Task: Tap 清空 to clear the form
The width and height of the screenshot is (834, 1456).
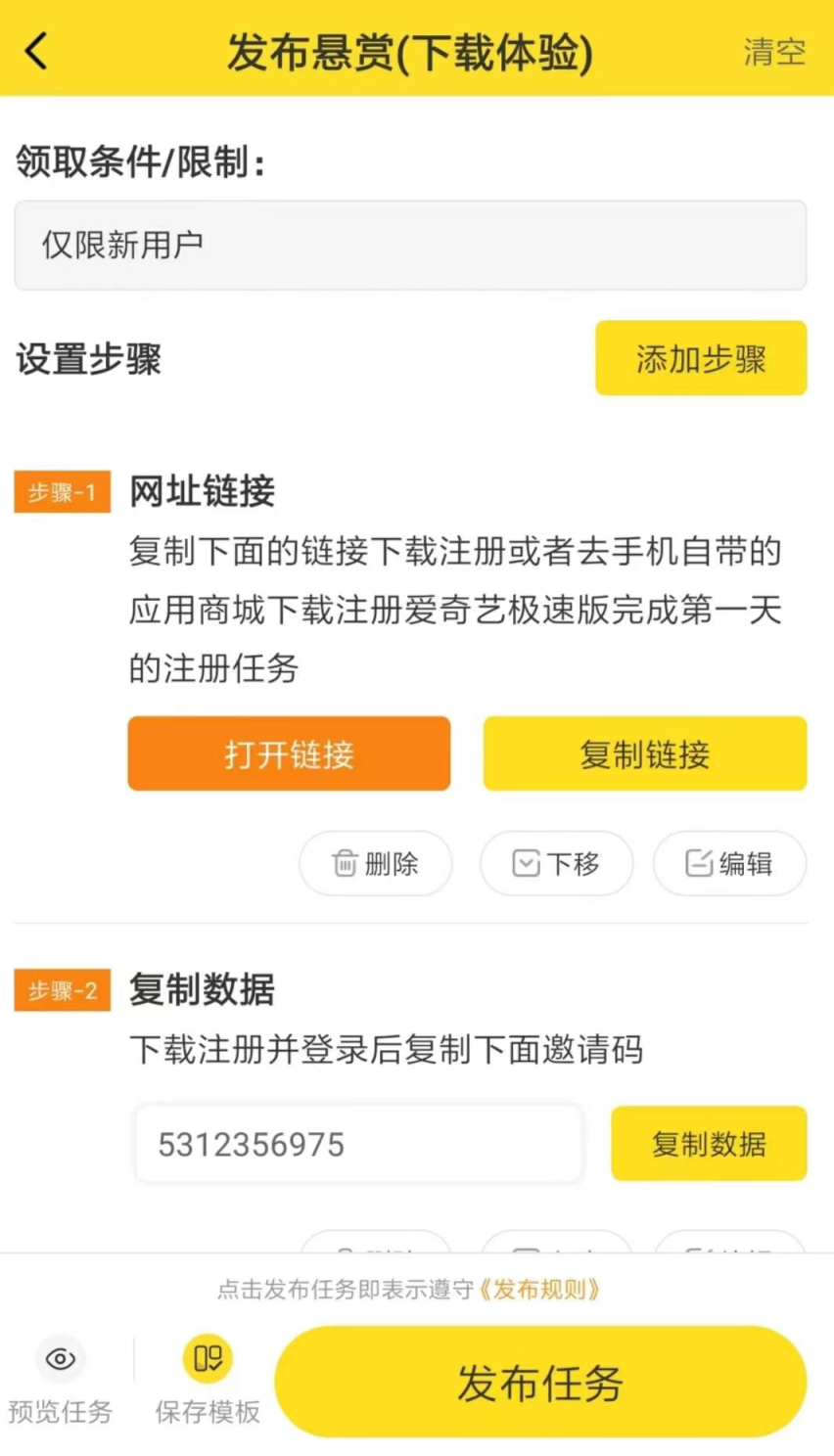Action: [773, 51]
